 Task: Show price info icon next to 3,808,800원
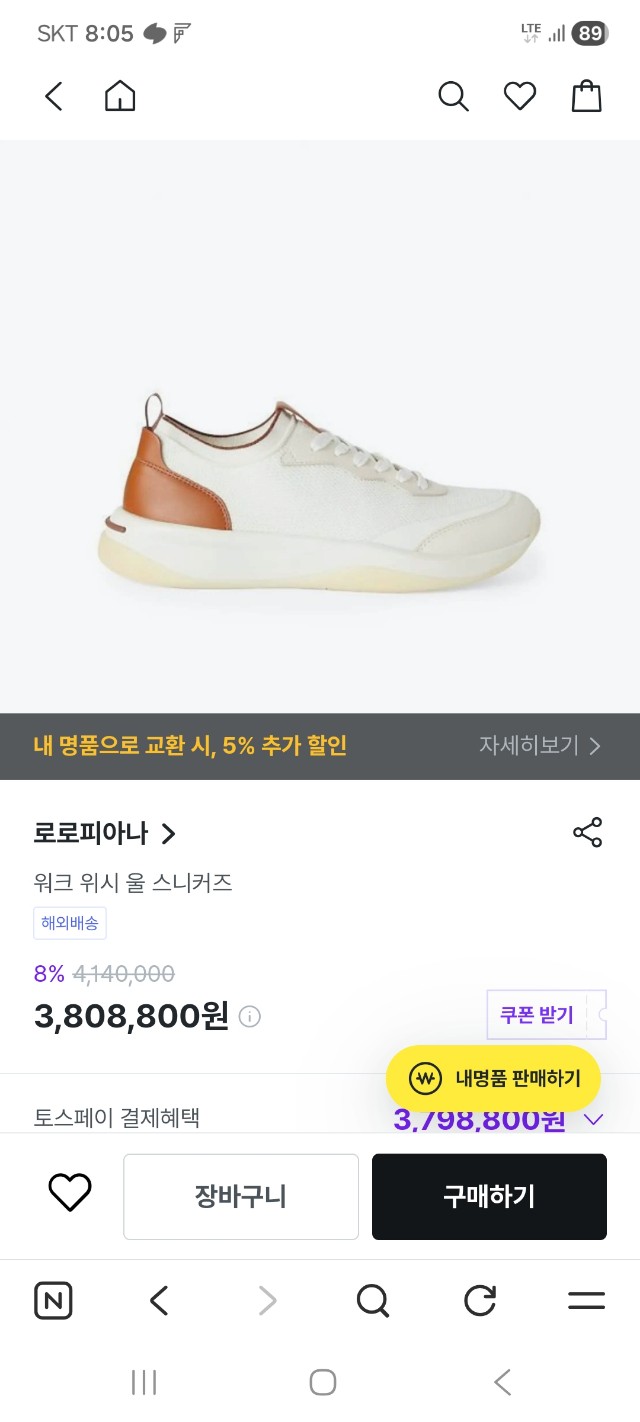click(250, 1017)
